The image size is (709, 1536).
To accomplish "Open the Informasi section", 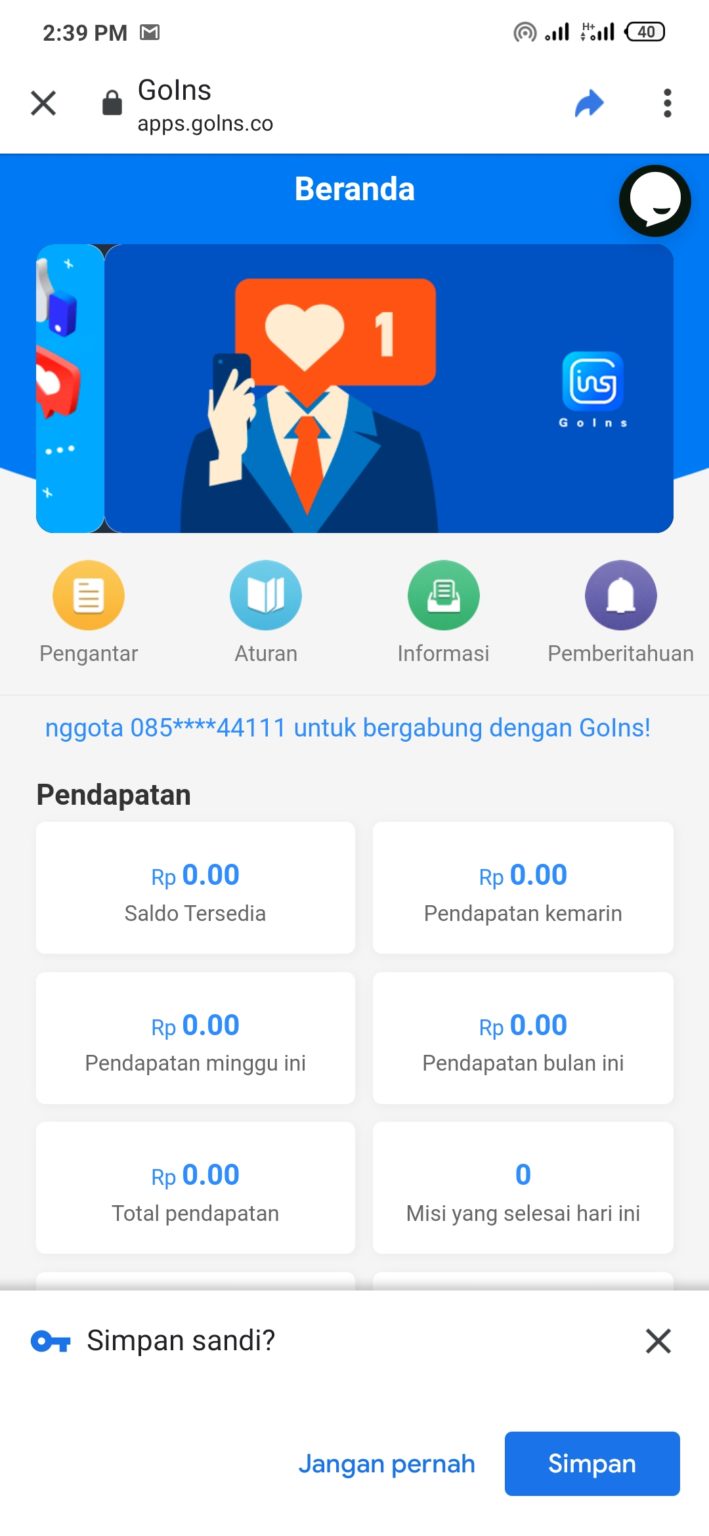I will [443, 596].
